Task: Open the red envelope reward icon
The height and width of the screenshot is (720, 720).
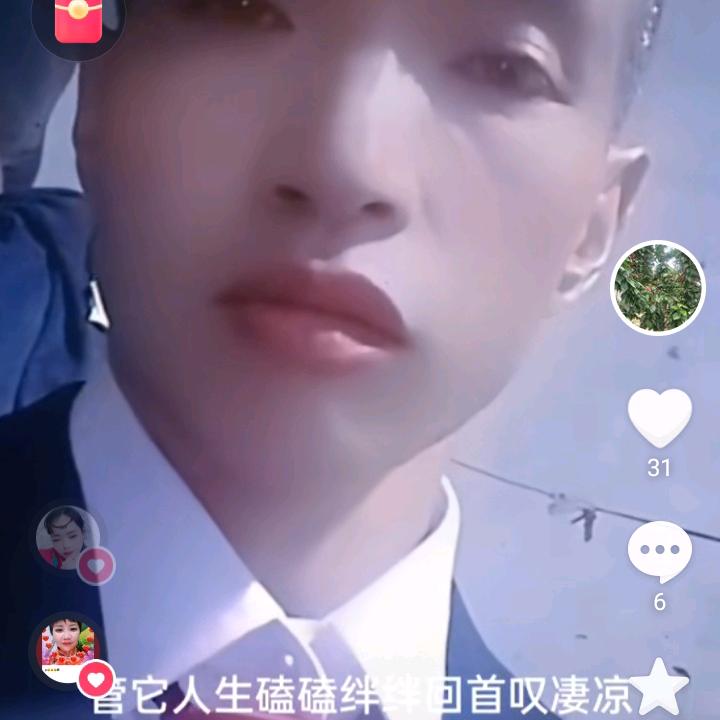Action: 78,20
